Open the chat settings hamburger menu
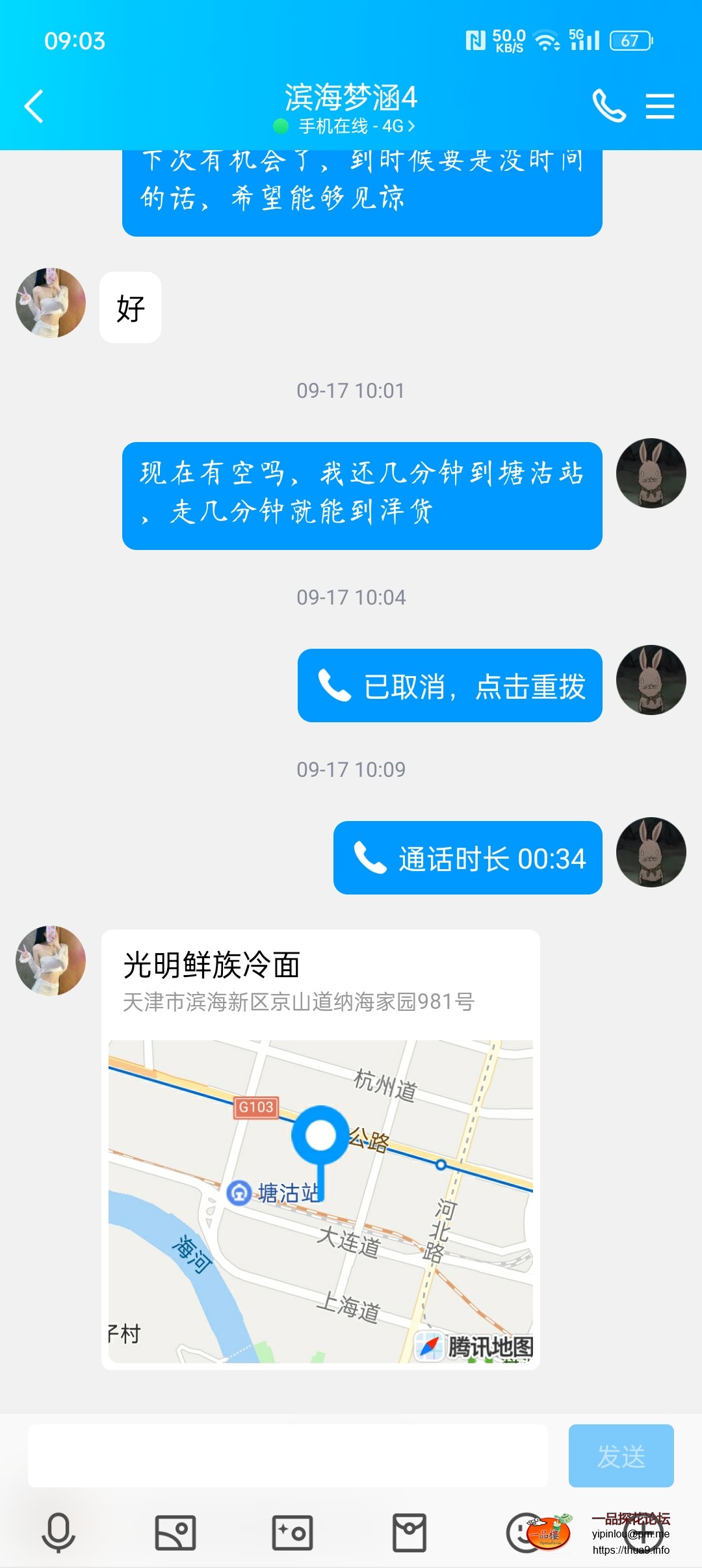The image size is (702, 1568). click(660, 106)
